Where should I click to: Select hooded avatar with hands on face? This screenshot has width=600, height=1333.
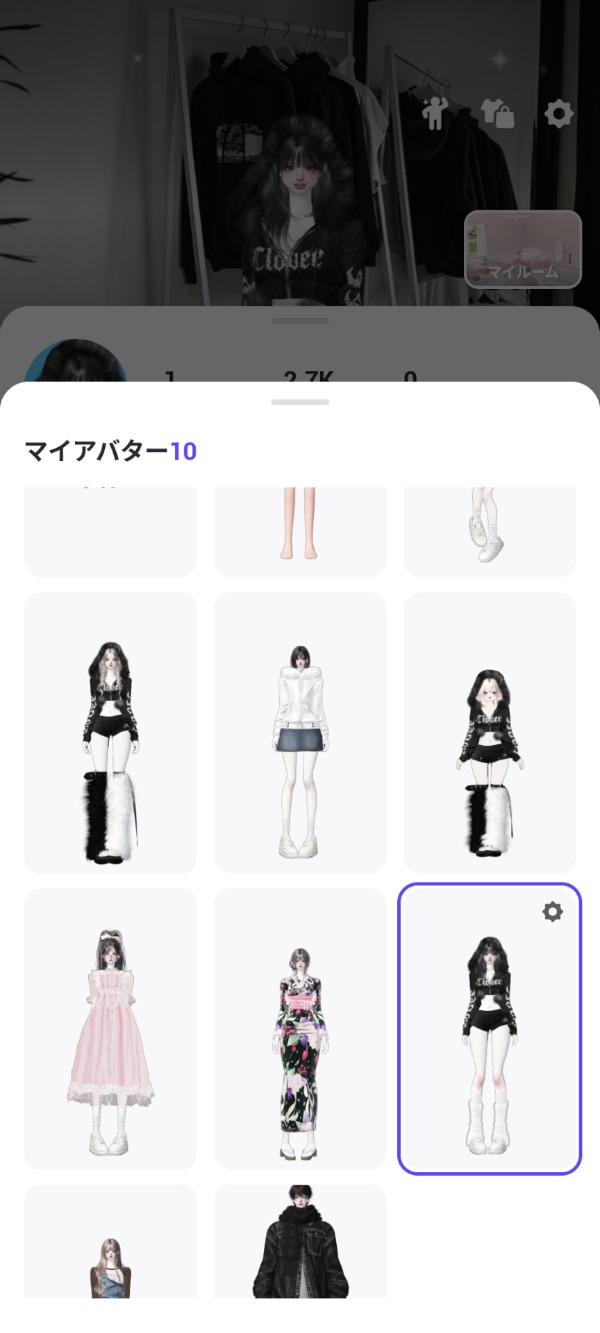point(489,732)
